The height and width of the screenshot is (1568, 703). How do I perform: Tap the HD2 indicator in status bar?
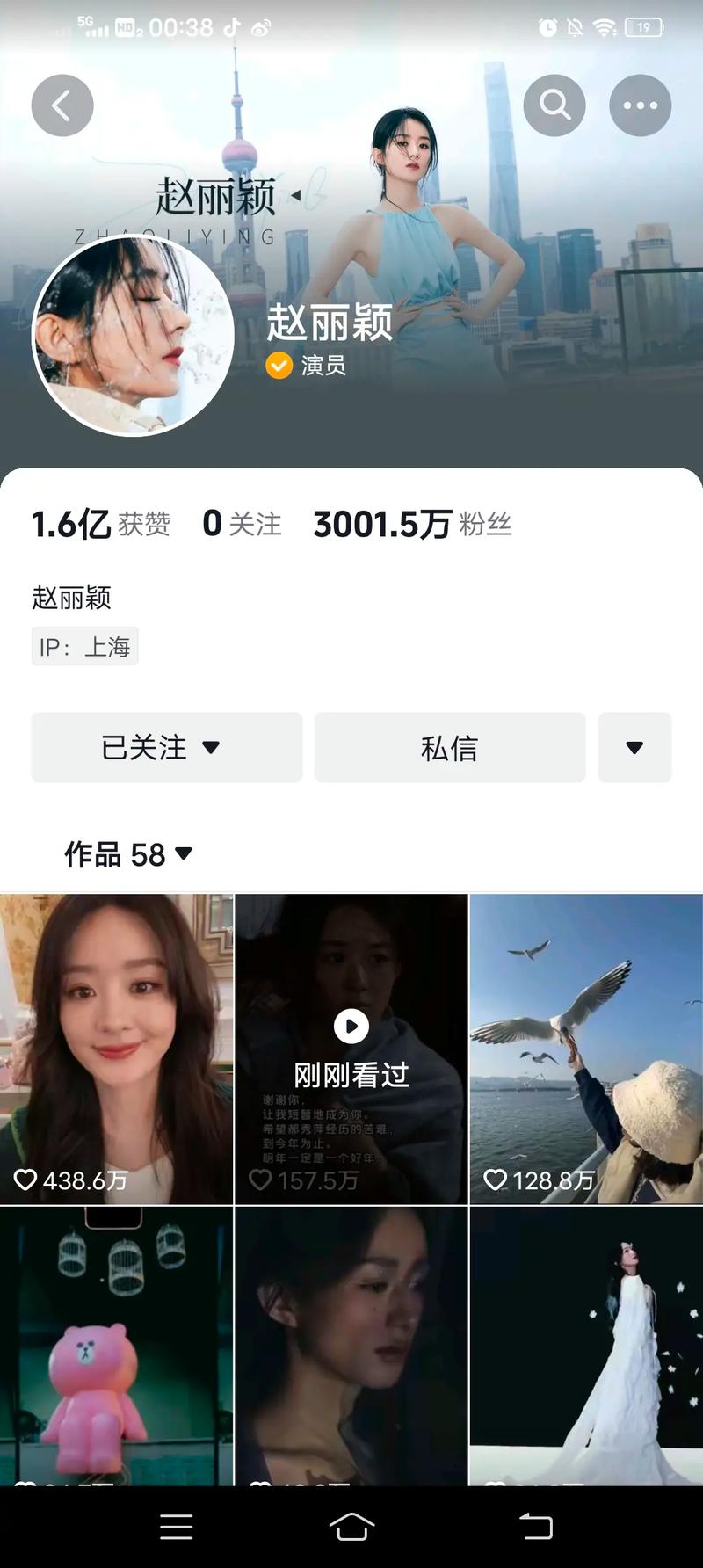coord(126,27)
